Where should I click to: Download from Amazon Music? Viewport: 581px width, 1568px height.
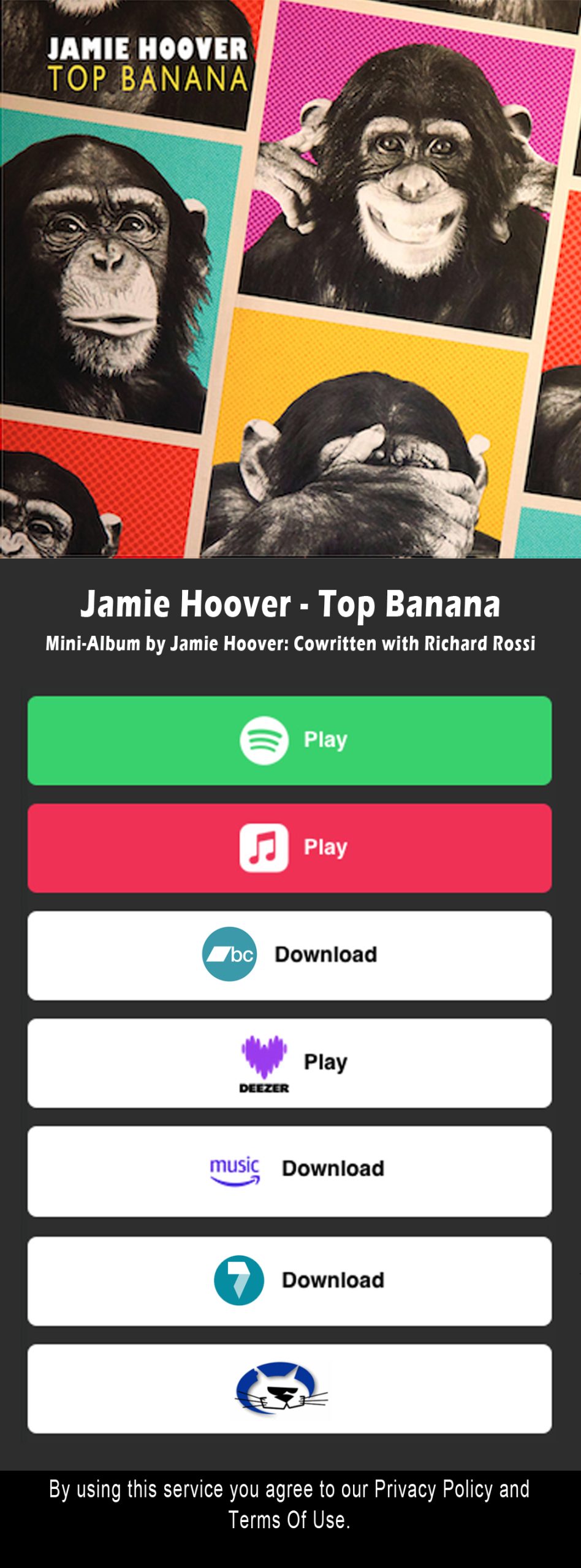[289, 1170]
